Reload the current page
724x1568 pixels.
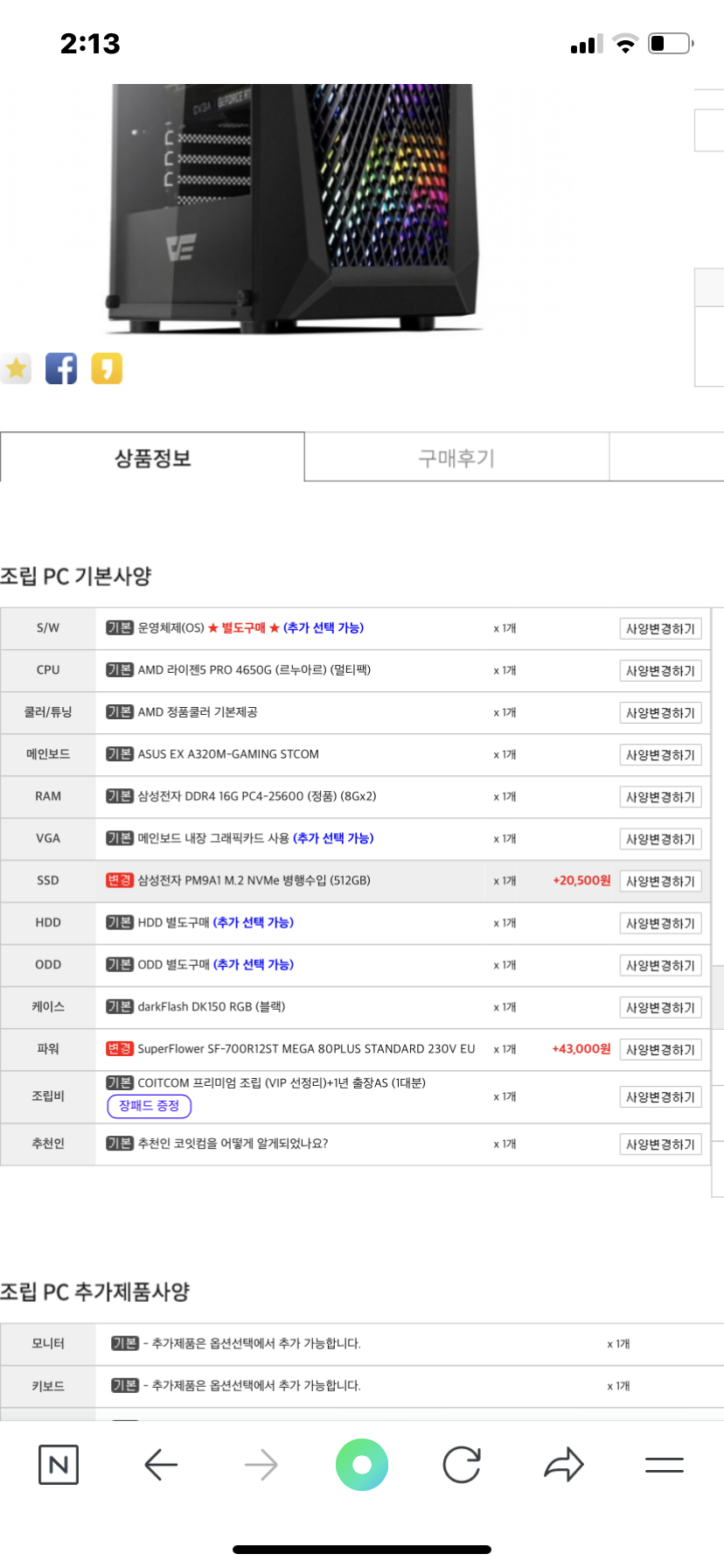(x=462, y=1465)
